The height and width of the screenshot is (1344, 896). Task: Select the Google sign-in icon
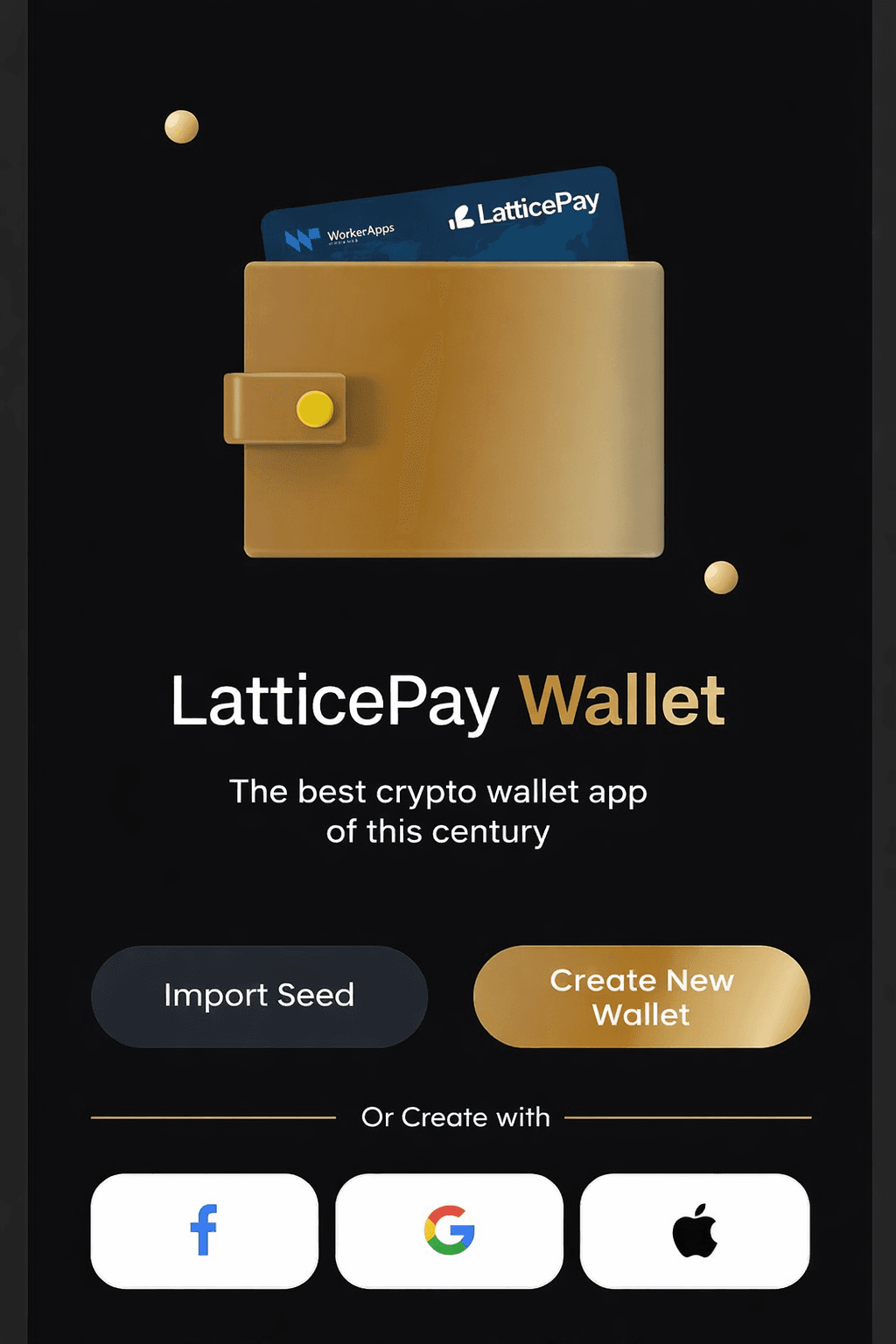448,1228
